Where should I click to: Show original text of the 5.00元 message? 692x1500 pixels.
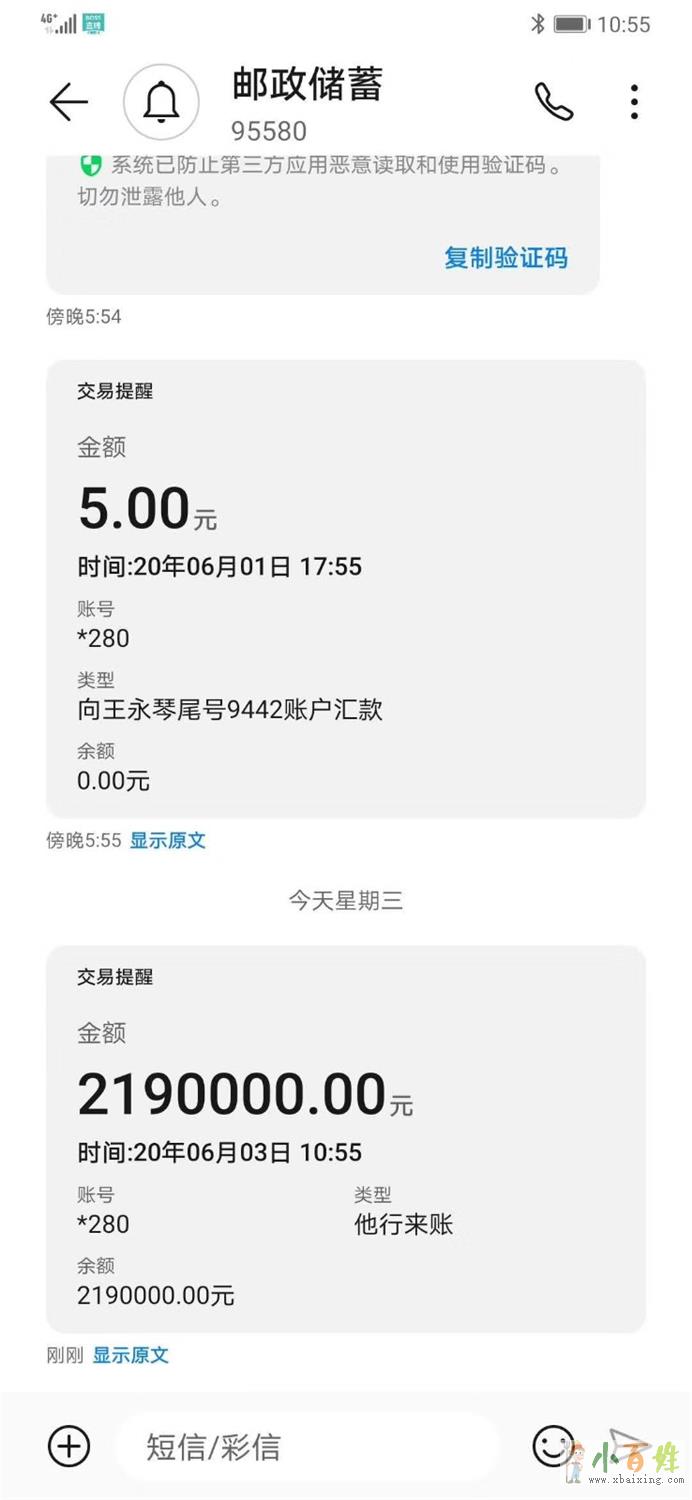[x=168, y=841]
